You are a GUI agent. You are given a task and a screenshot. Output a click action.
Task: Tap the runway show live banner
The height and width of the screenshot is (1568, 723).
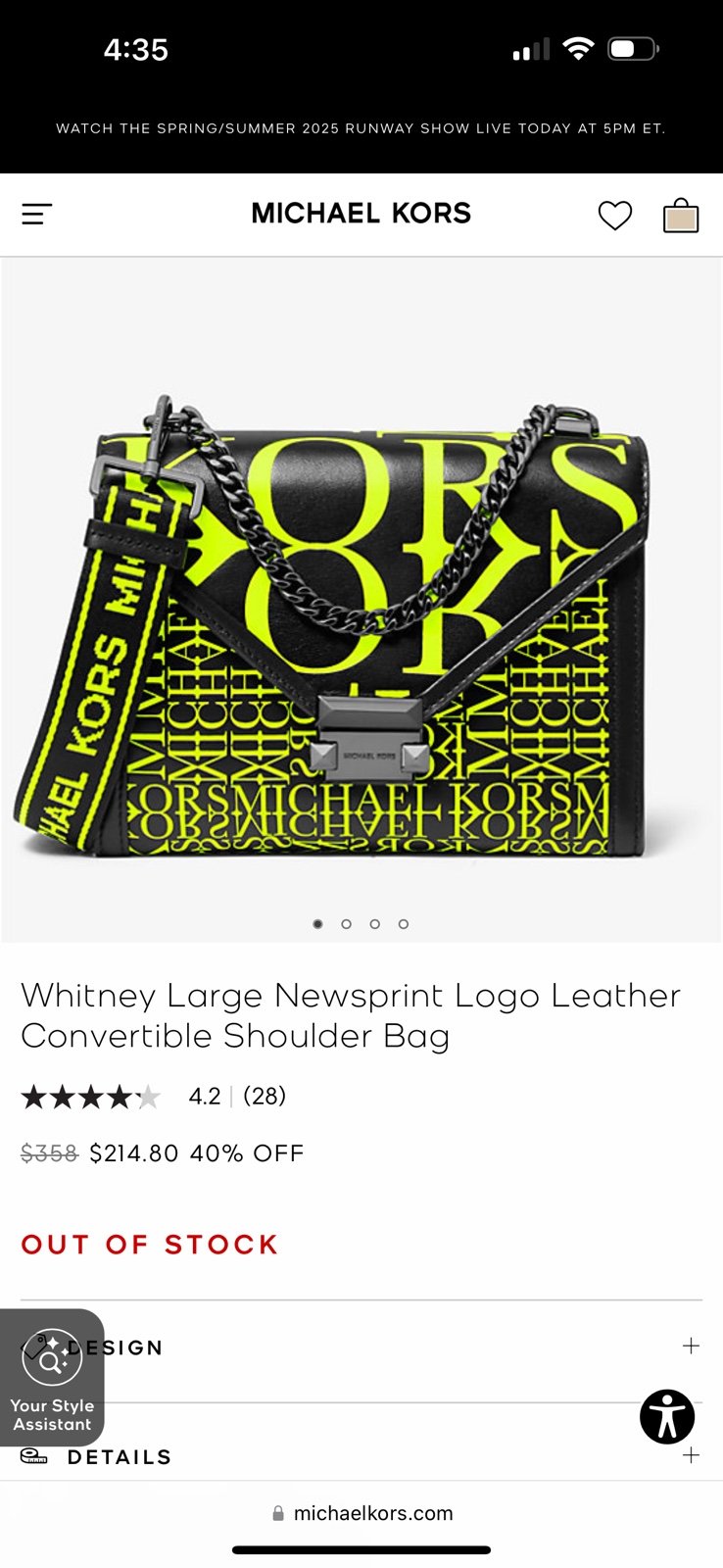(x=361, y=128)
